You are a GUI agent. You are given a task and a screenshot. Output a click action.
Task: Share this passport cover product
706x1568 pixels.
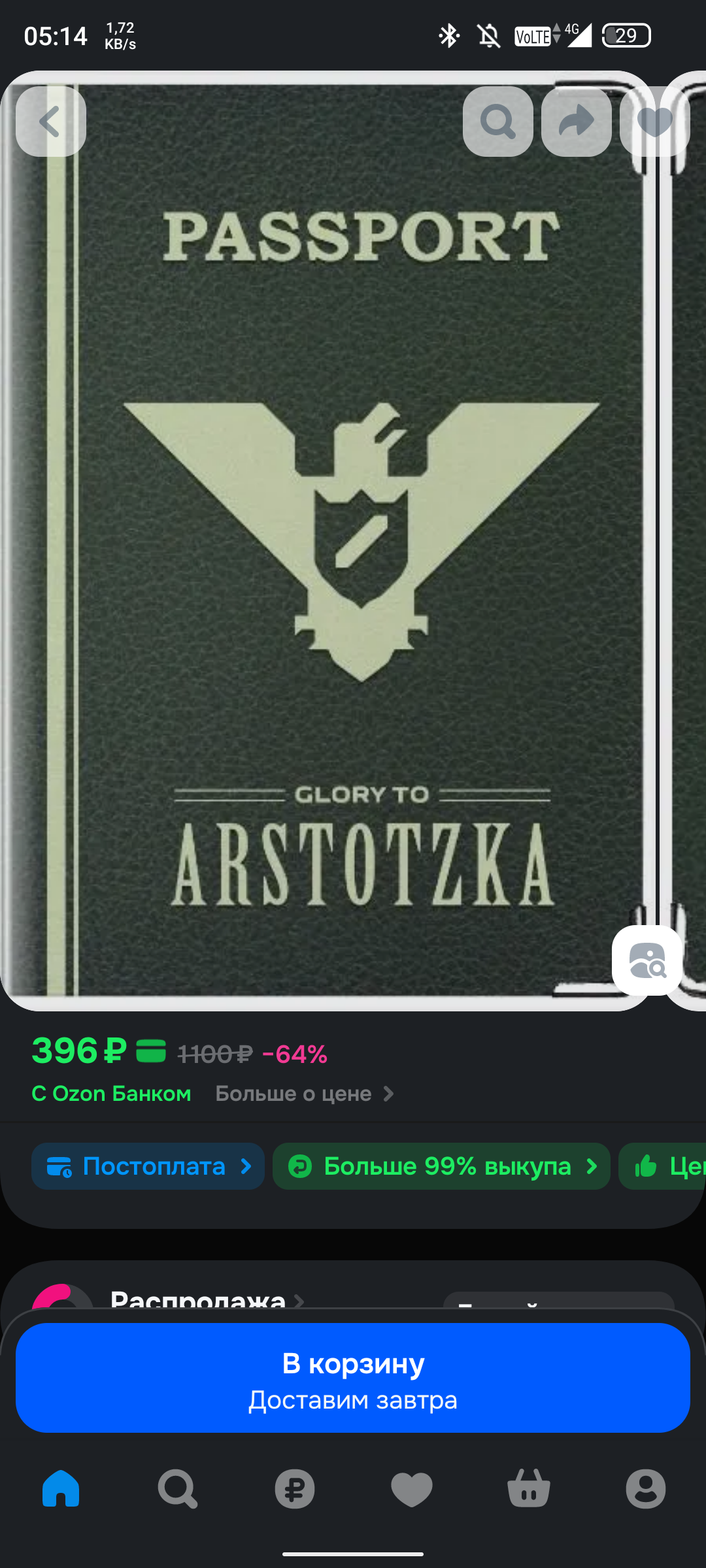click(x=576, y=122)
